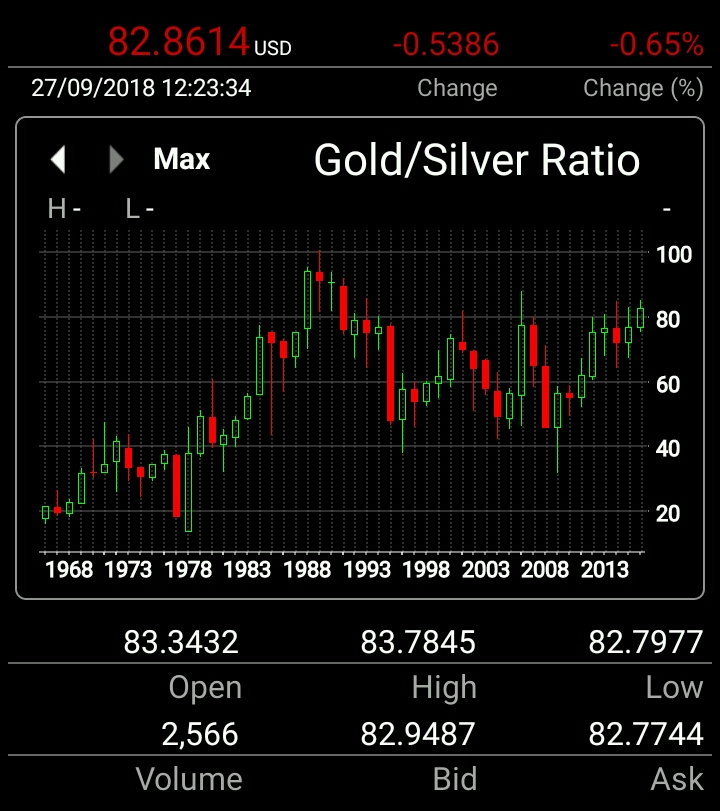Tap the Change column header

click(457, 88)
